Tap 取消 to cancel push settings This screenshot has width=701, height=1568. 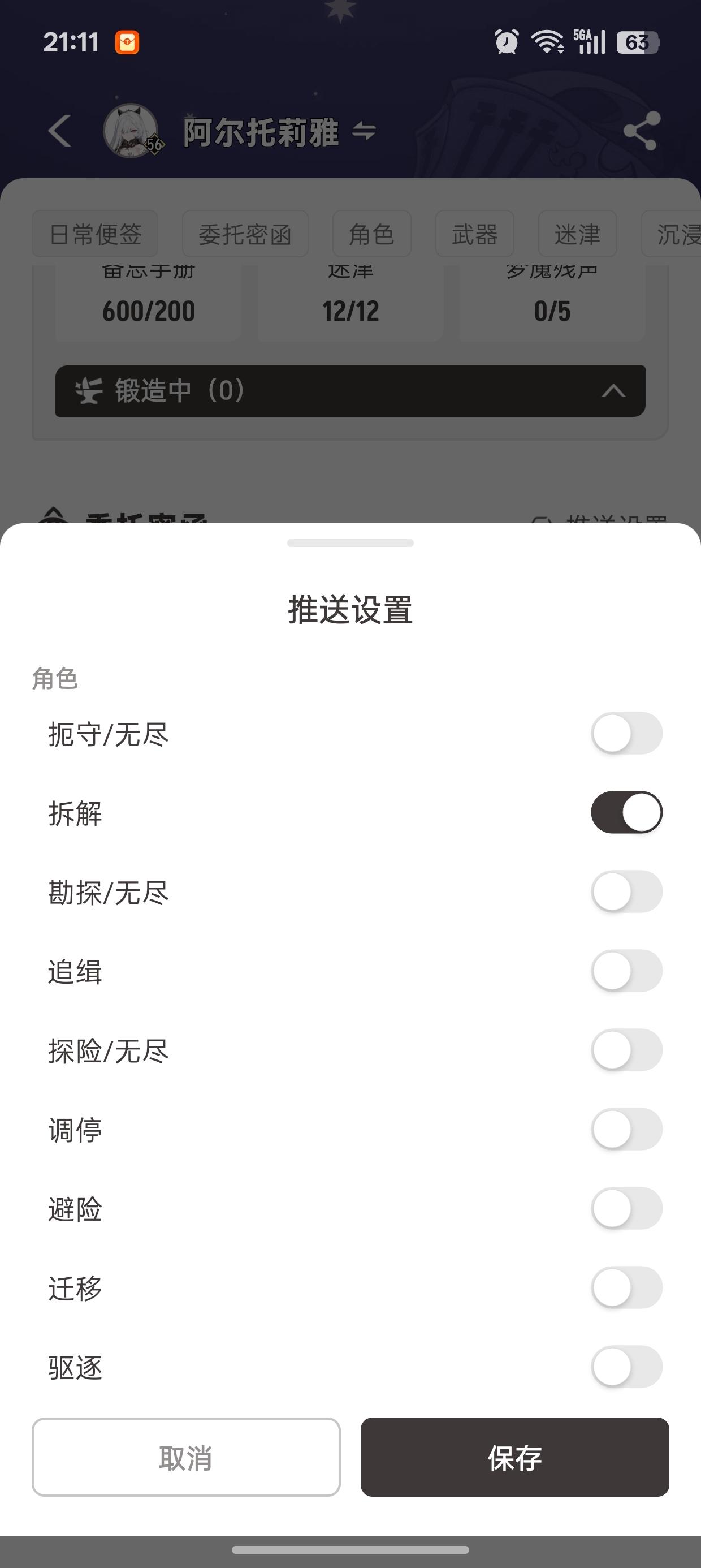click(185, 1457)
